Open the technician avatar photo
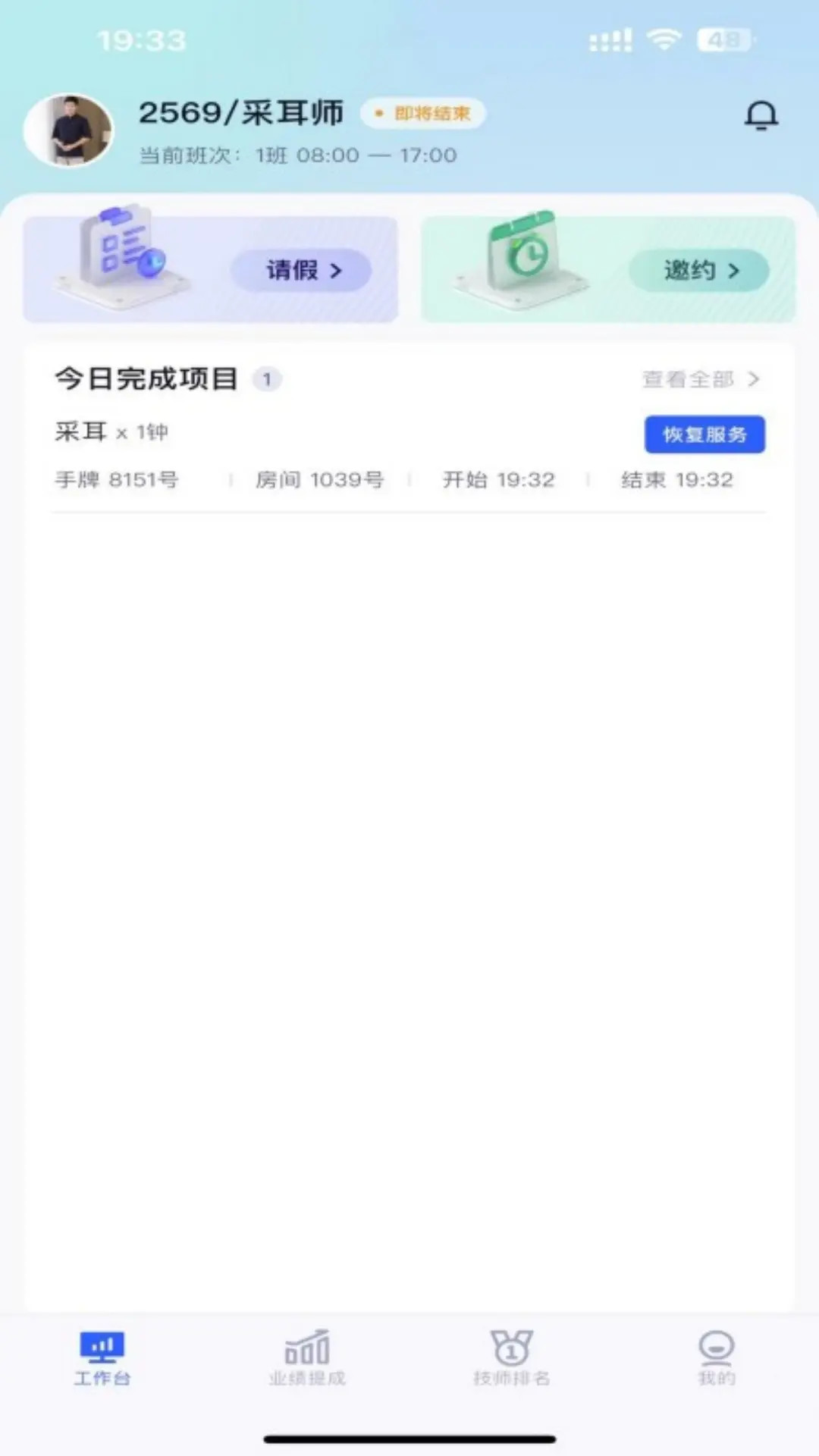This screenshot has width=819, height=1456. (69, 129)
